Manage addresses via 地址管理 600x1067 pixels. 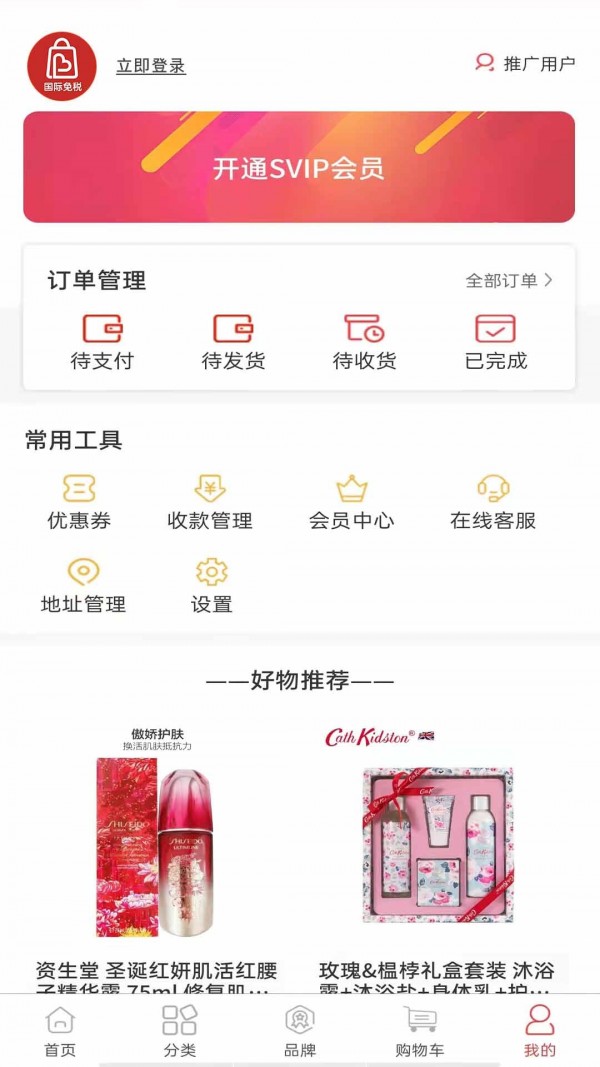pyautogui.click(x=83, y=586)
